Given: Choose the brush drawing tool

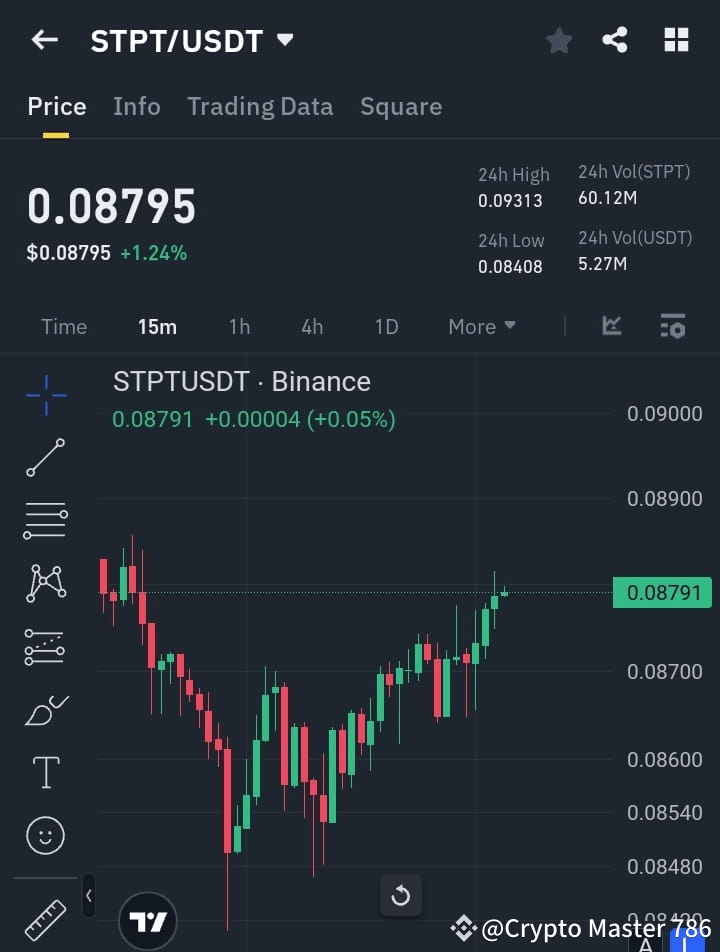Looking at the screenshot, I should point(44,710).
